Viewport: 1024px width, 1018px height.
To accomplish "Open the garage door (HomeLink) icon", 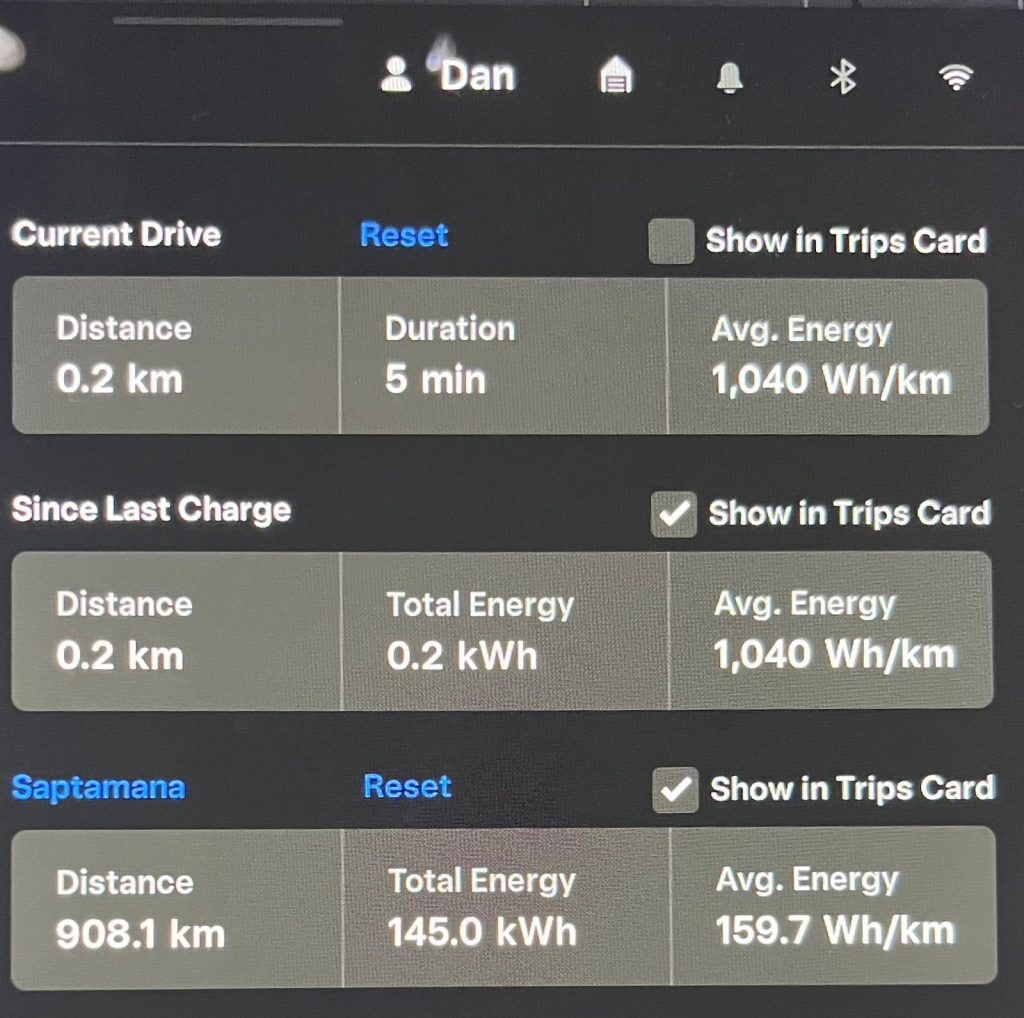I will click(x=616, y=76).
